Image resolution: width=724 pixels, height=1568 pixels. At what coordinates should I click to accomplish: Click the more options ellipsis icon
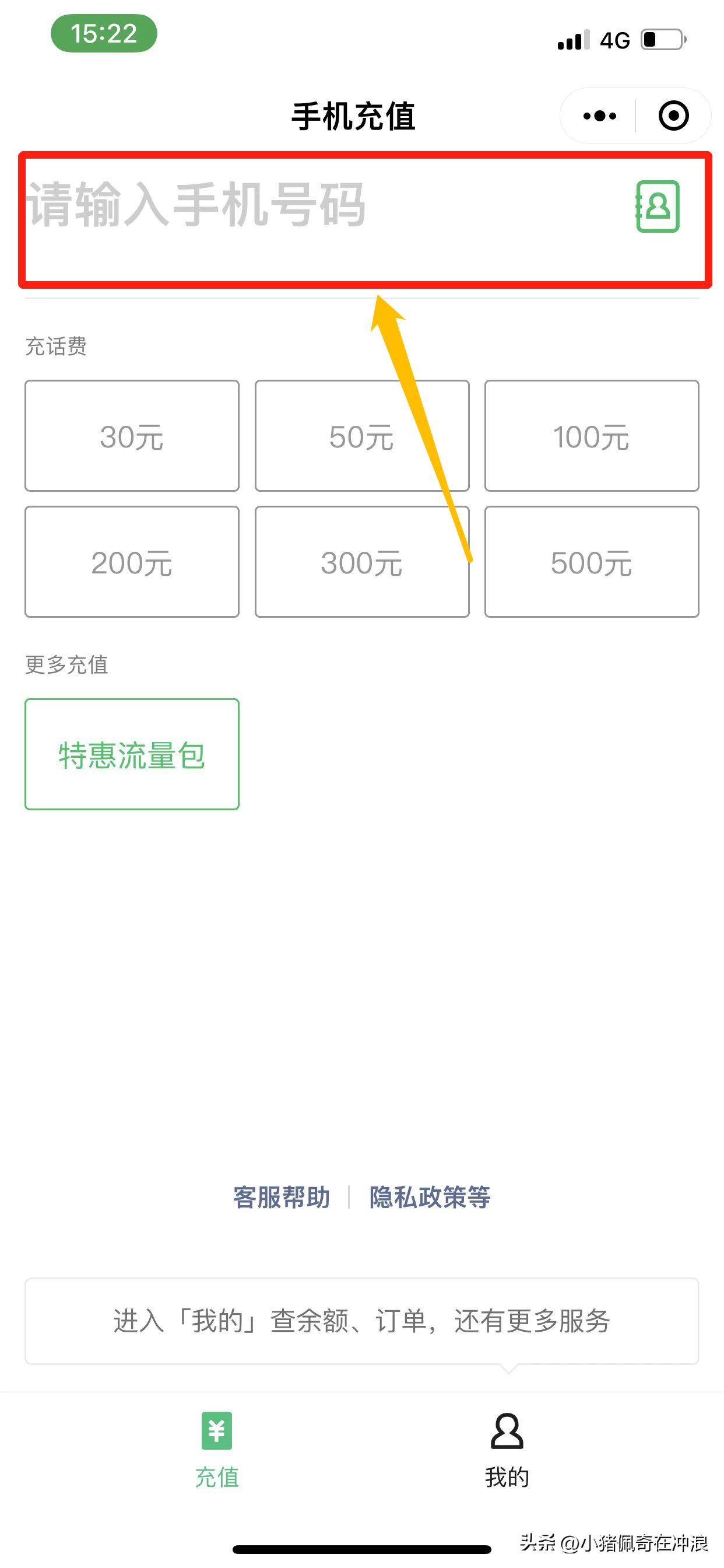[598, 115]
